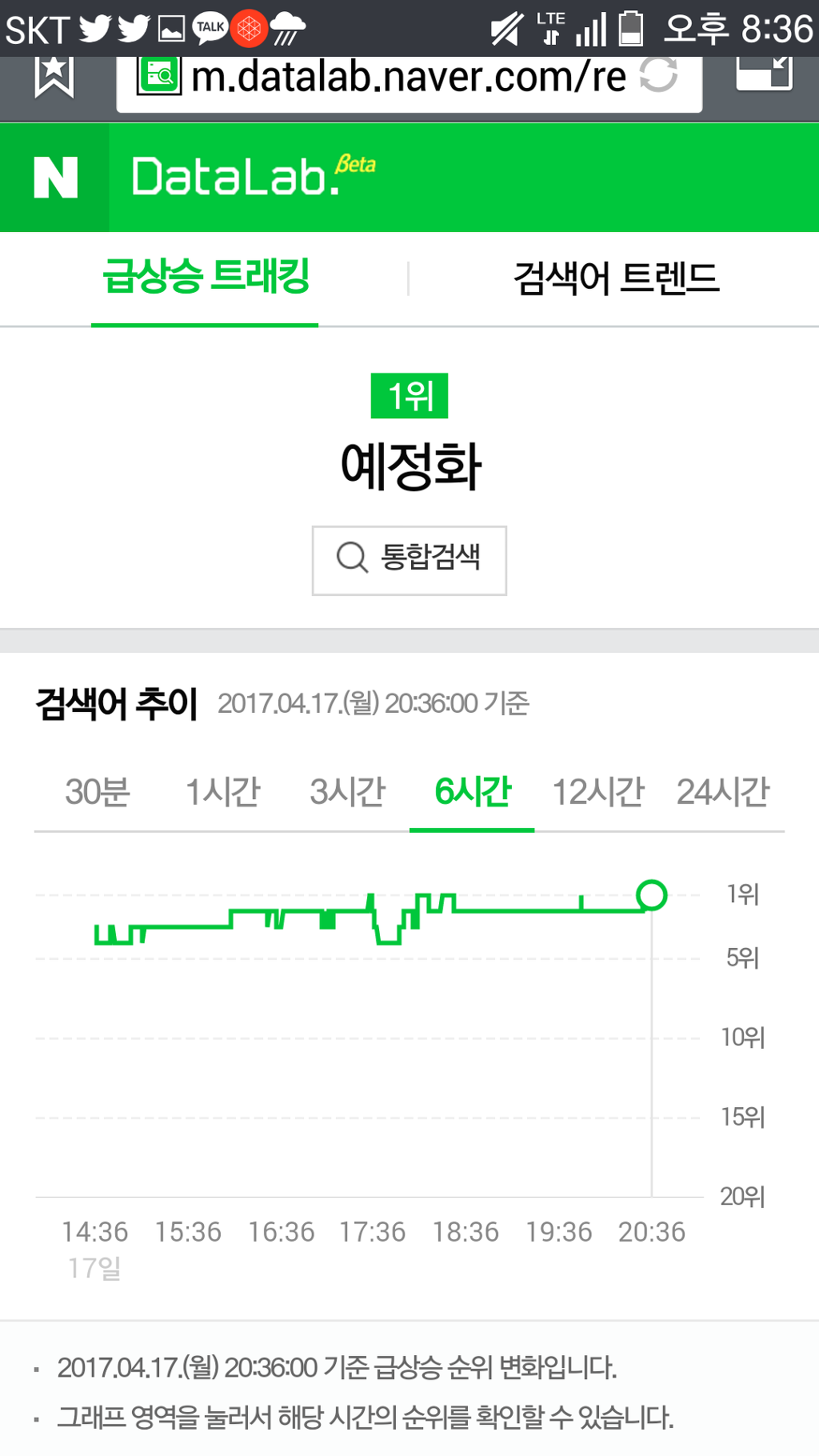Reload the page with the refresh icon

[x=659, y=76]
